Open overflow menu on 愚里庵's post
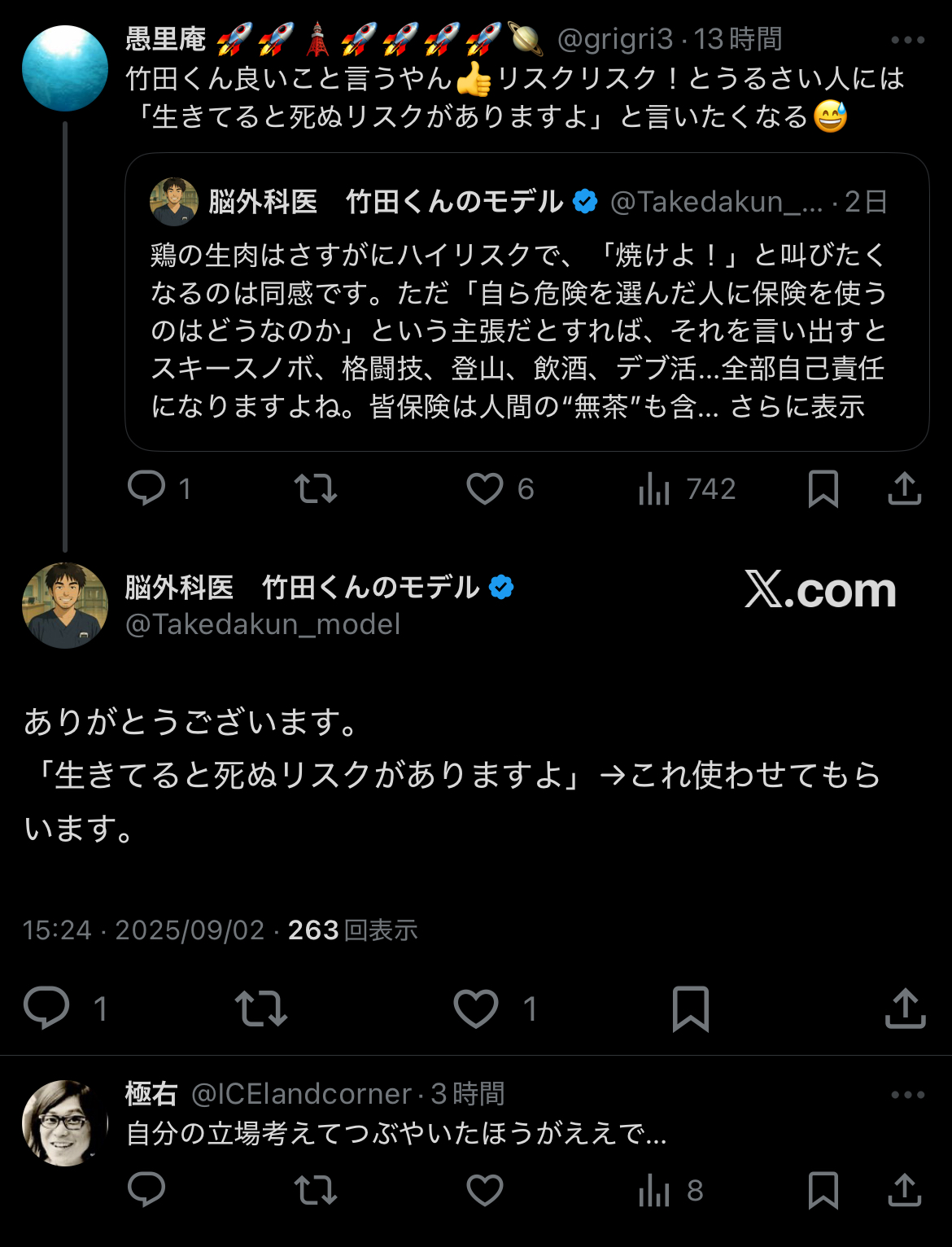952x1247 pixels. click(907, 40)
